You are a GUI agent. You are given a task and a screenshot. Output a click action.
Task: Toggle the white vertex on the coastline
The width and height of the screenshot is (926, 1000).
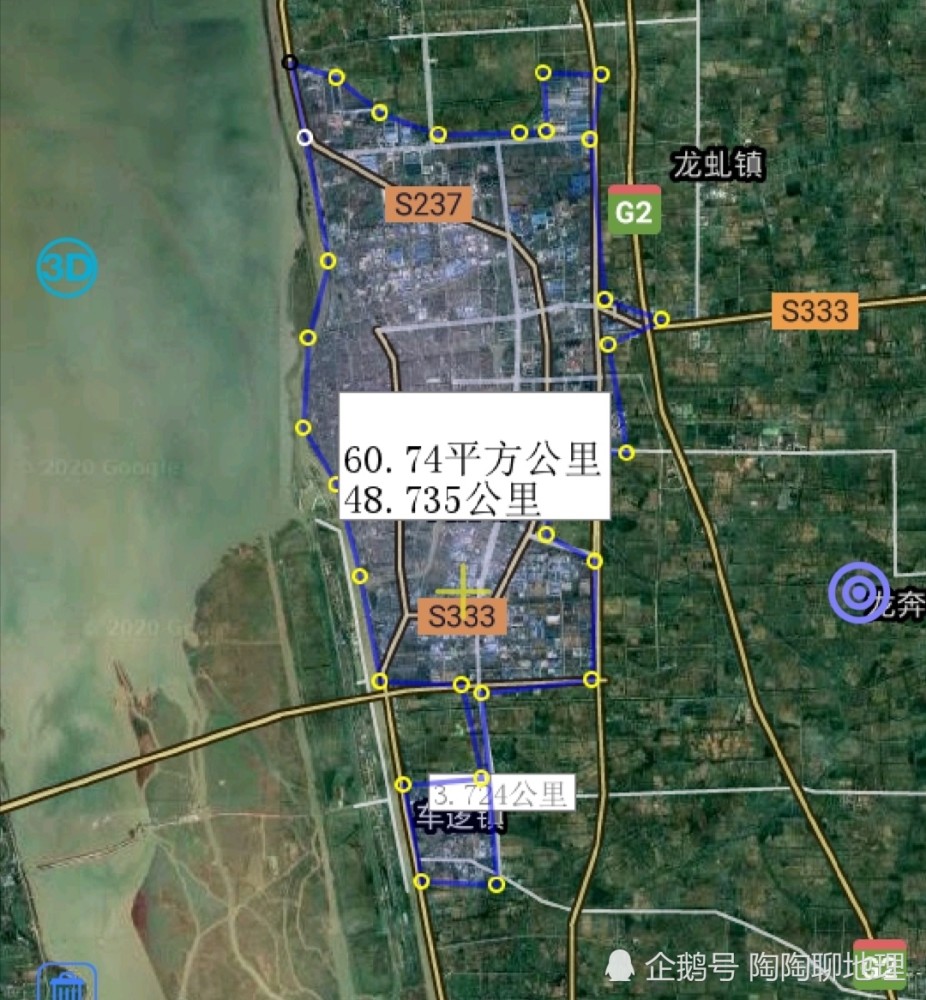[x=306, y=136]
